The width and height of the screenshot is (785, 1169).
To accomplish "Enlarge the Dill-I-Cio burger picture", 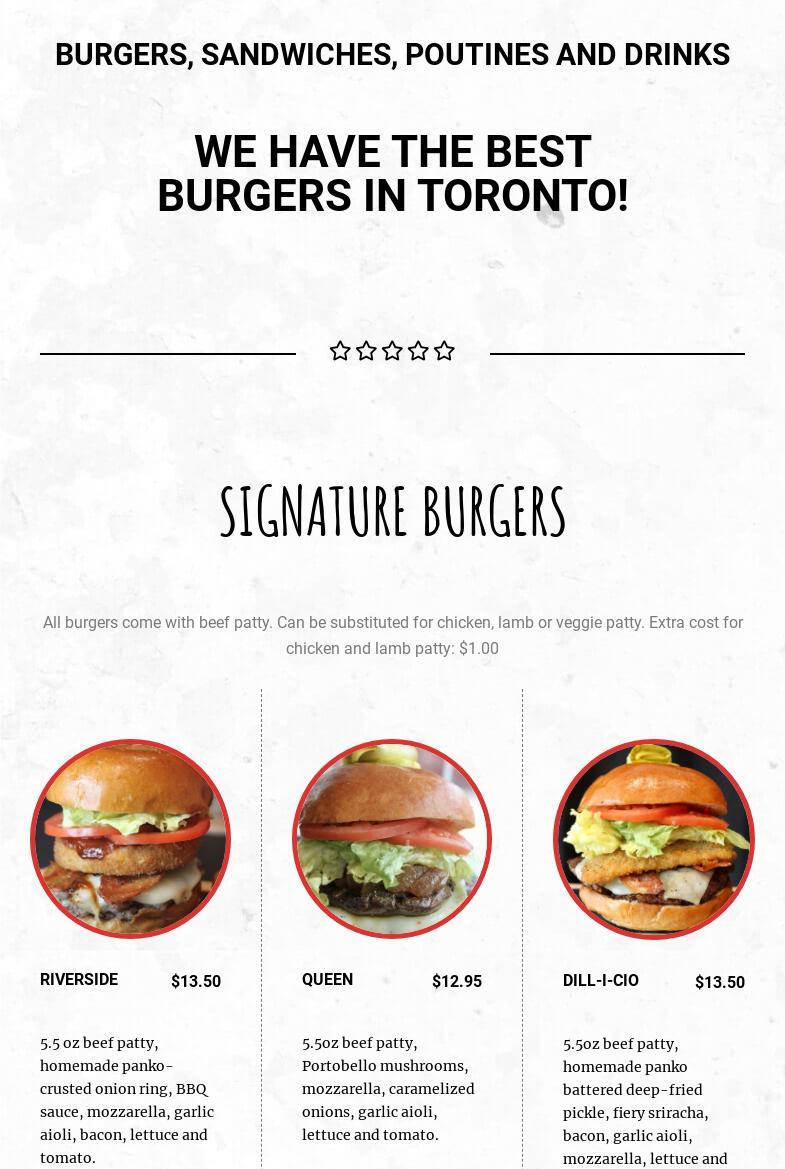I will pyautogui.click(x=653, y=839).
